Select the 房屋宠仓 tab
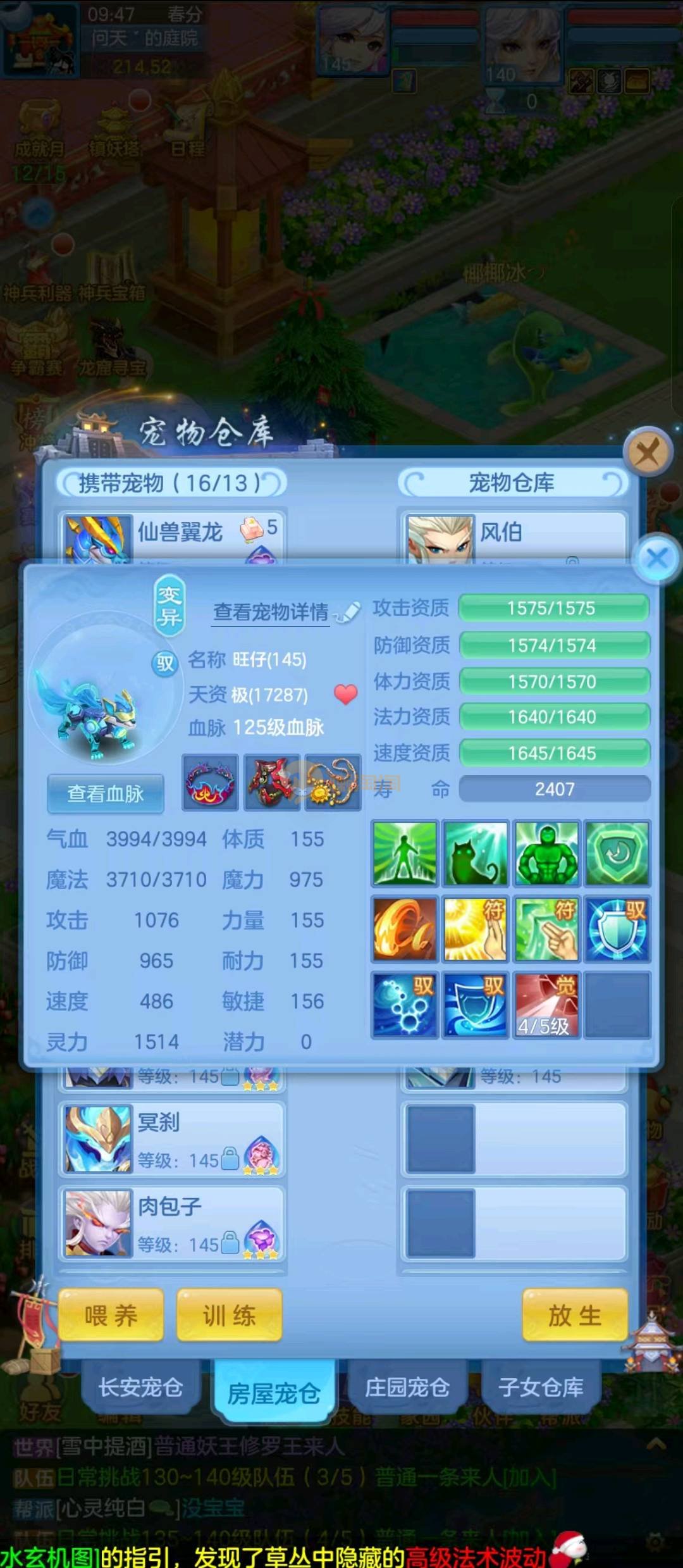 (273, 1393)
